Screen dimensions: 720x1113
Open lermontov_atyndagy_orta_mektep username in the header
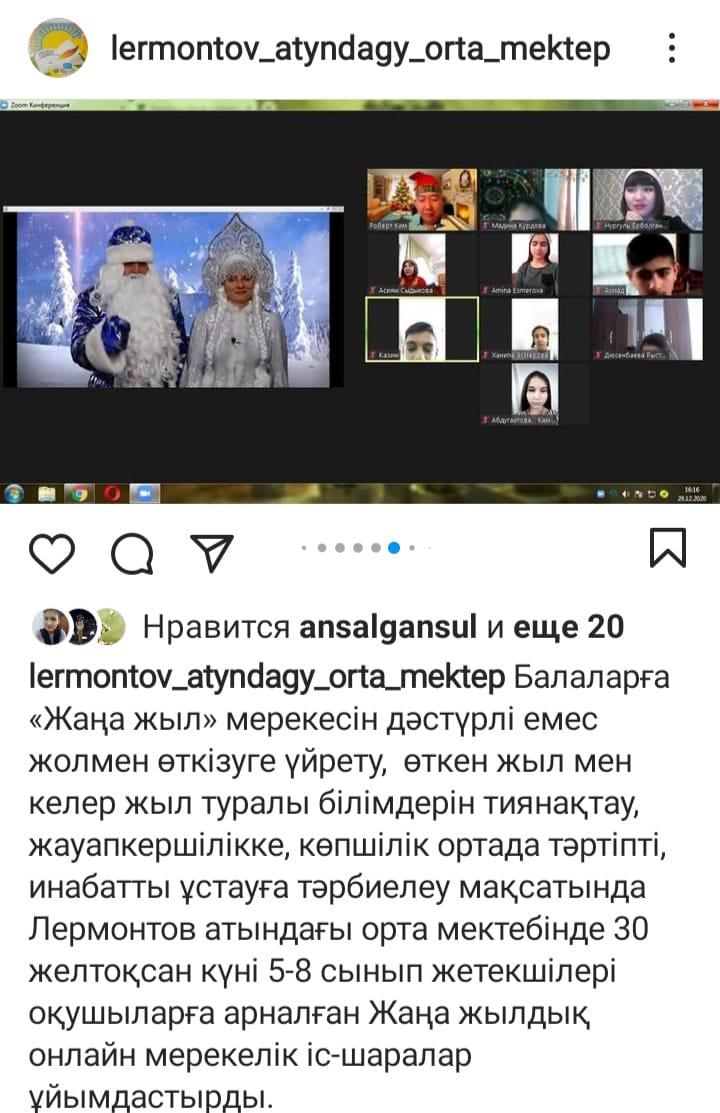360,48
